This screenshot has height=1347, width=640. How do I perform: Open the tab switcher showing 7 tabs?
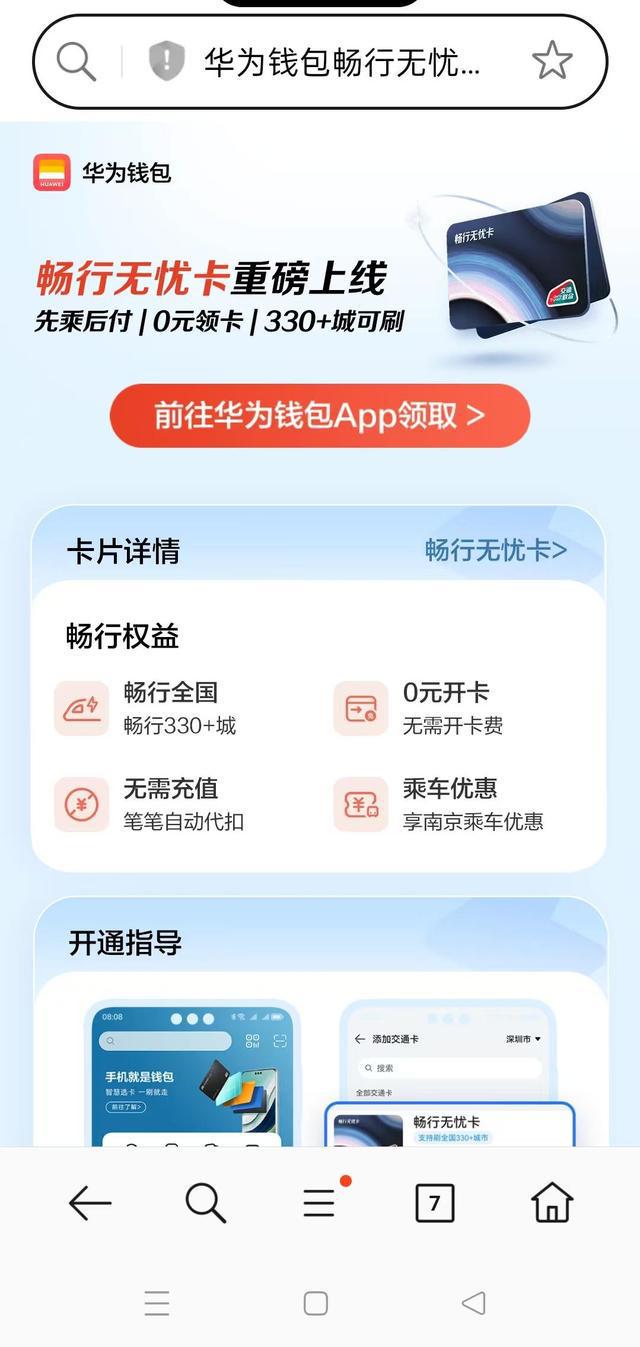click(434, 1203)
